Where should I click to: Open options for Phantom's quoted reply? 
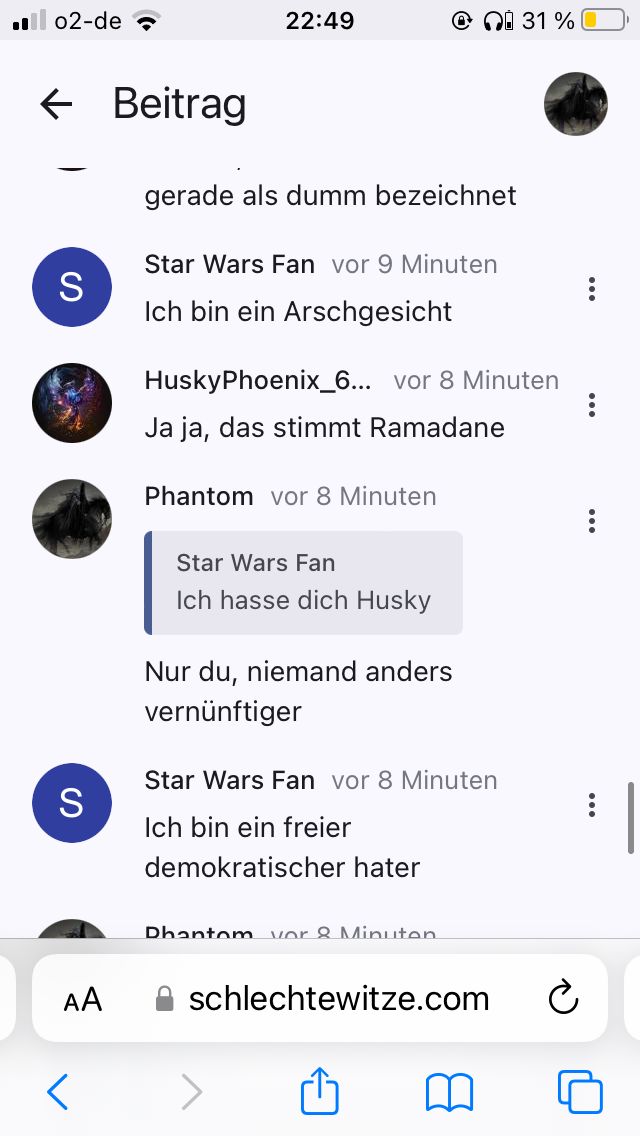[x=592, y=521]
